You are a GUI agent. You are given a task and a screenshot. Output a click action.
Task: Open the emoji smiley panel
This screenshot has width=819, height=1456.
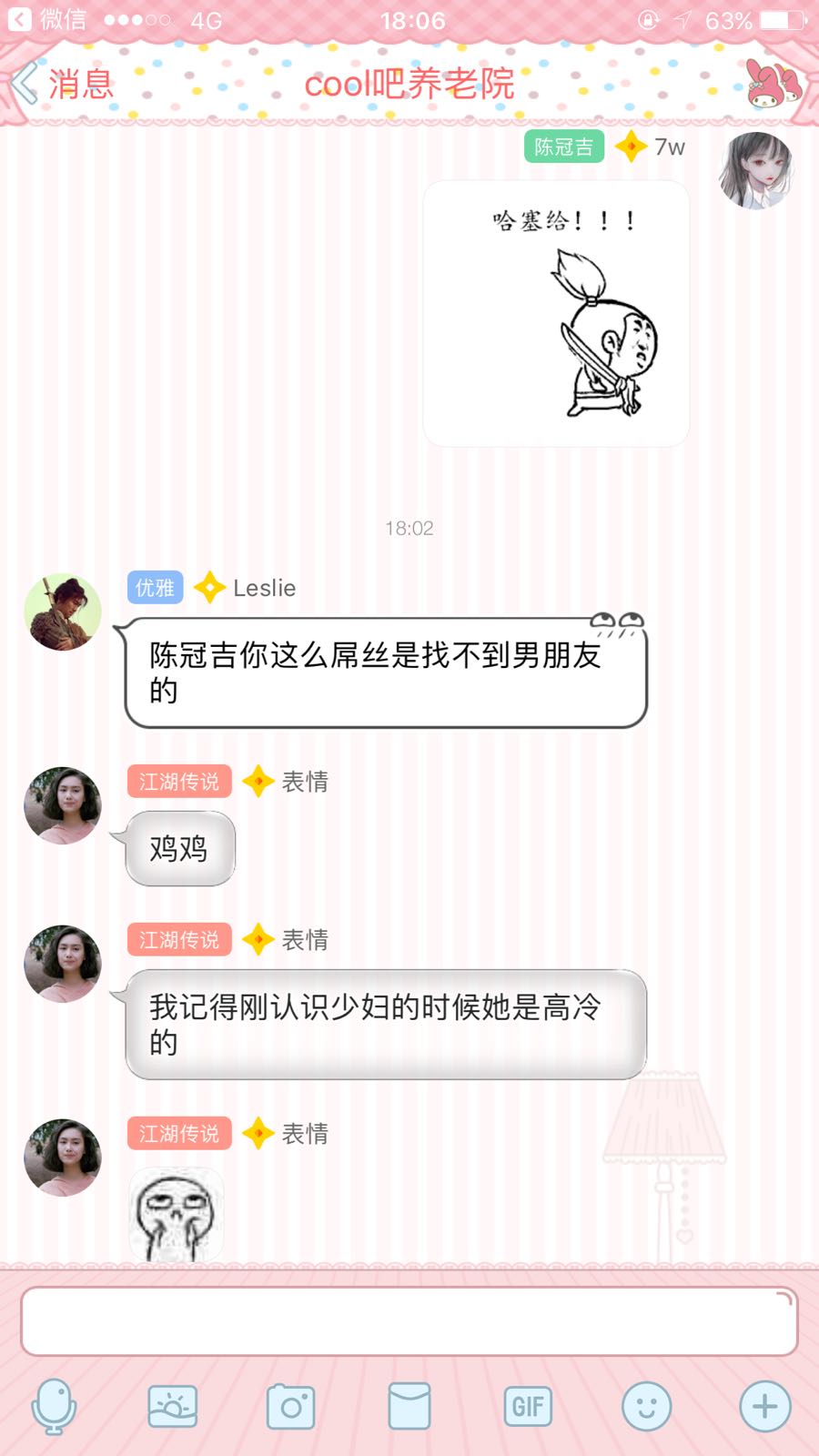[x=646, y=1407]
